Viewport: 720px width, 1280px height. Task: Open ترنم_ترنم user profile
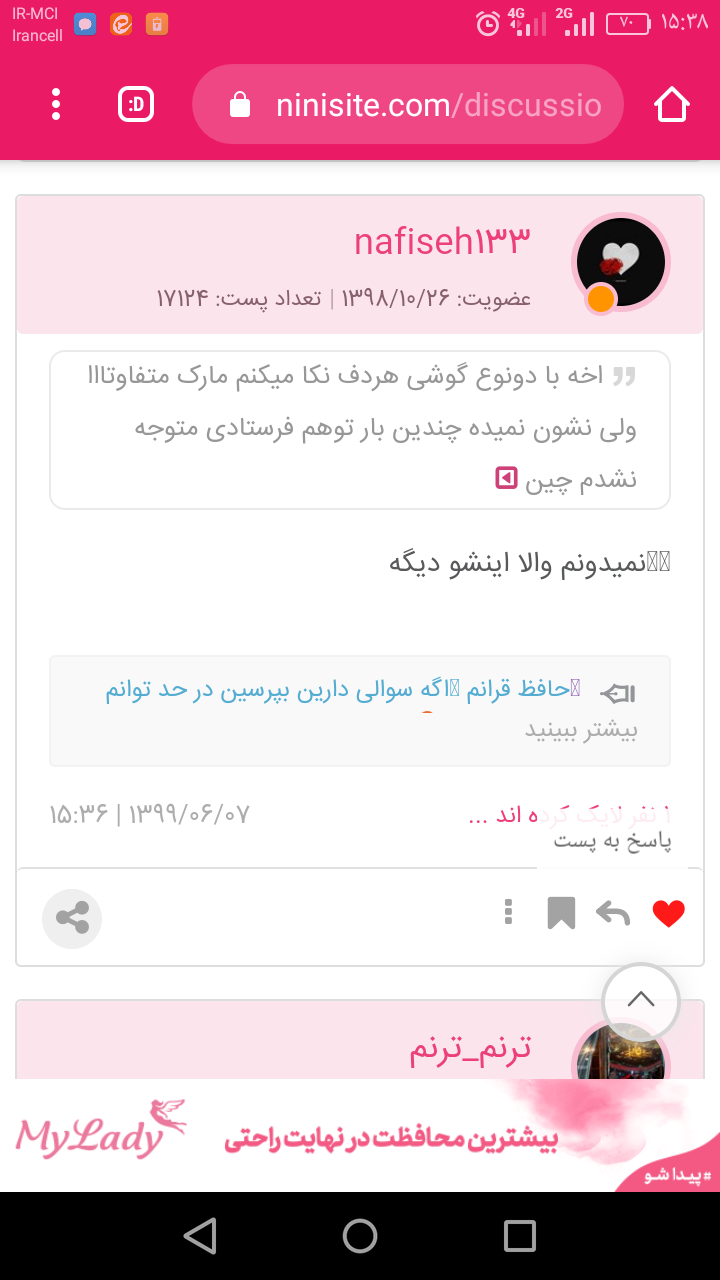pyautogui.click(x=470, y=1048)
